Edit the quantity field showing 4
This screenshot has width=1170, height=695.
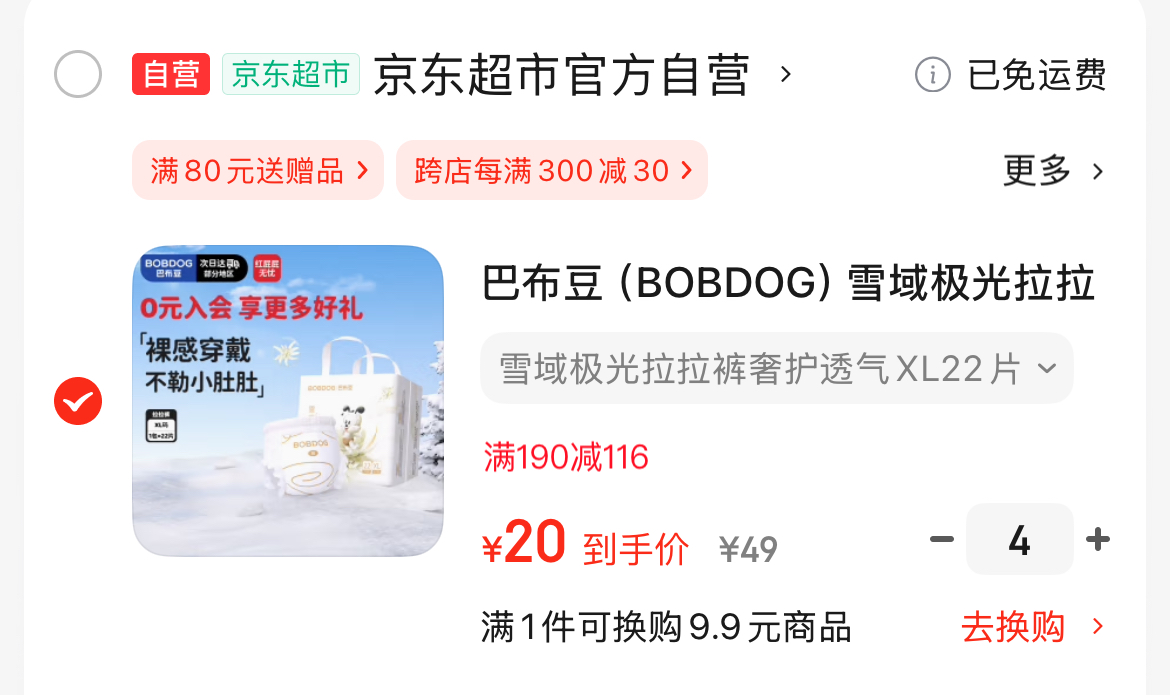1019,540
